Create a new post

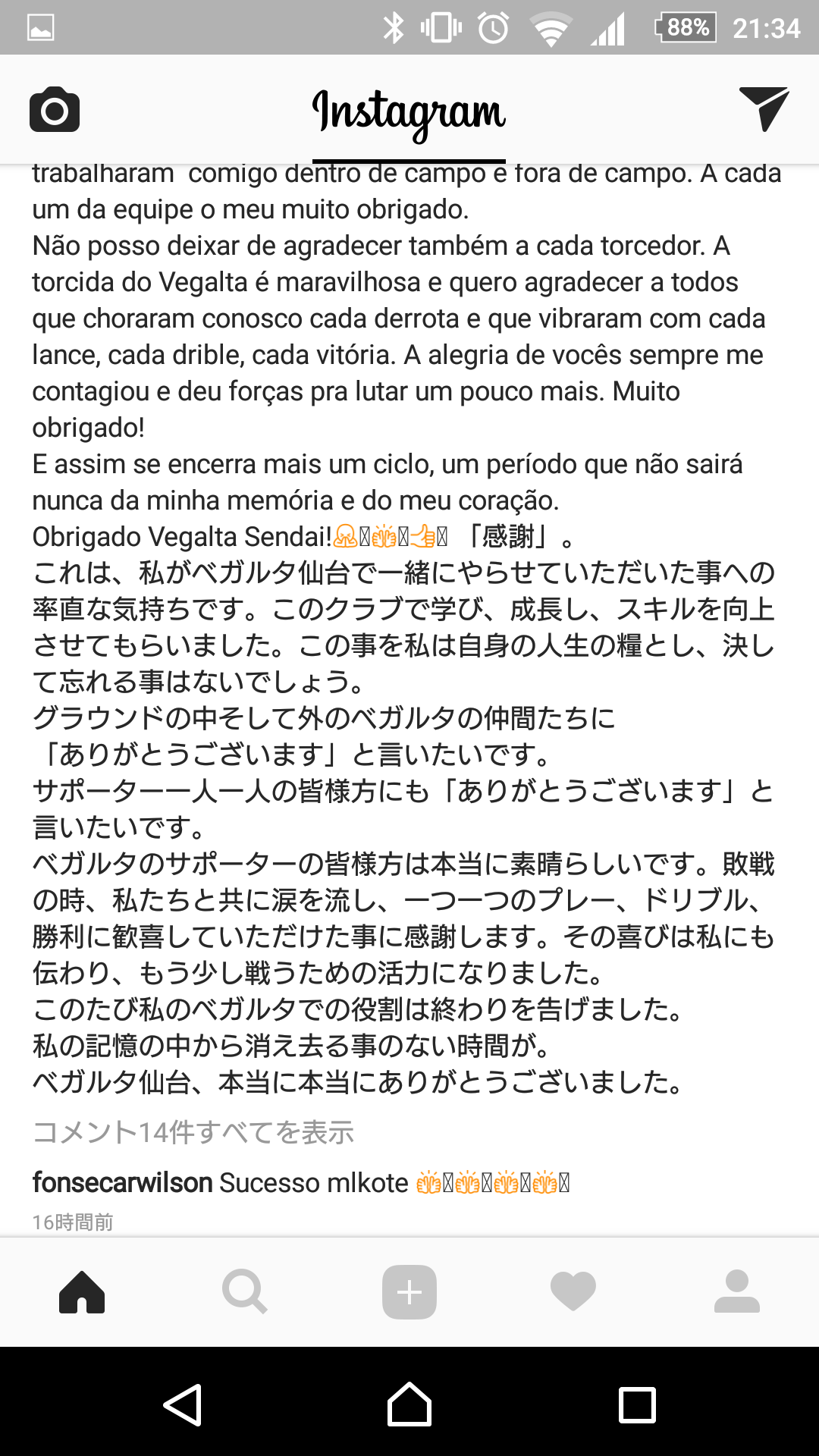[x=409, y=1291]
